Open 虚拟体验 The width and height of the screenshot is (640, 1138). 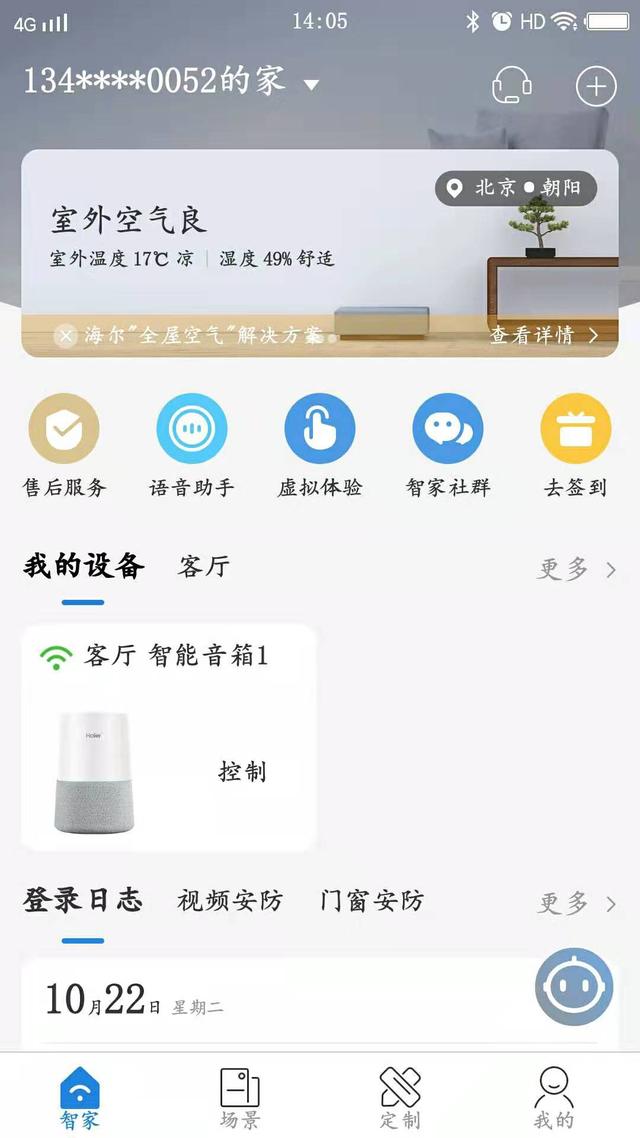point(320,430)
